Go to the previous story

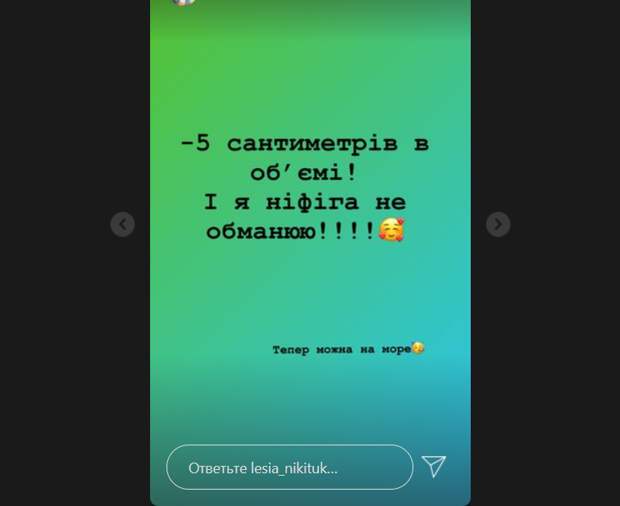coord(122,224)
